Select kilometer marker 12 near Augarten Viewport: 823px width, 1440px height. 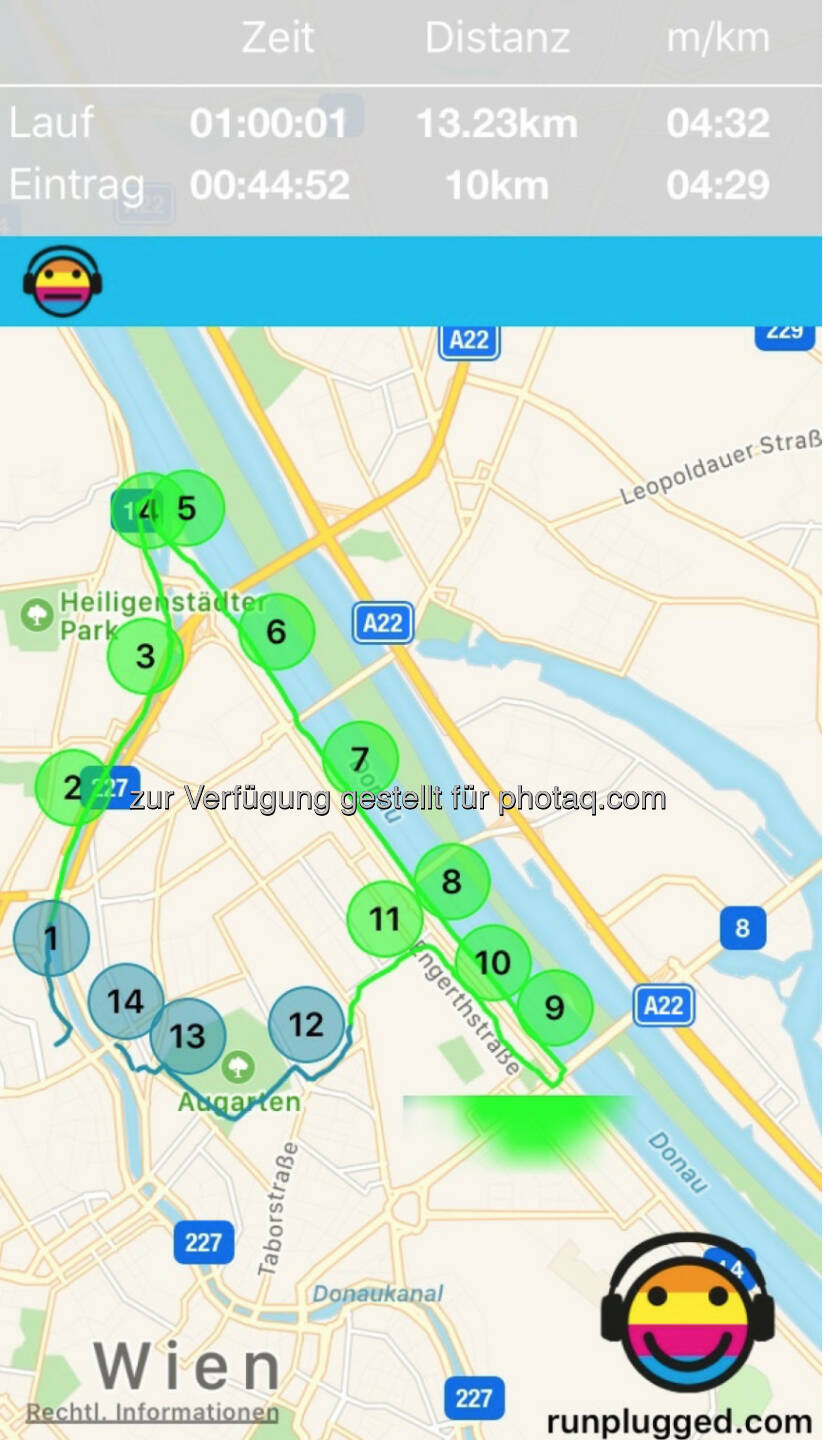click(306, 1024)
